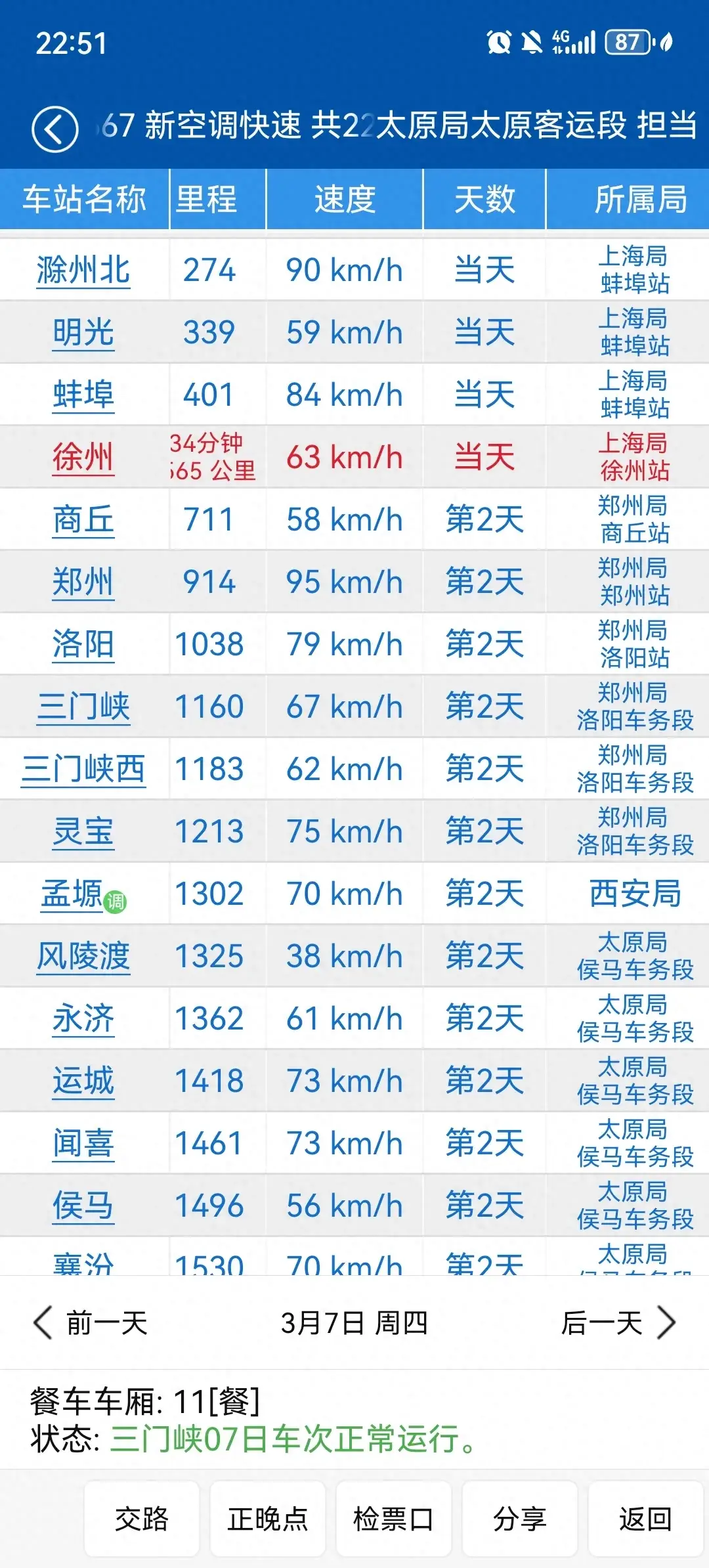Go back using the top-left arrow

[55, 129]
